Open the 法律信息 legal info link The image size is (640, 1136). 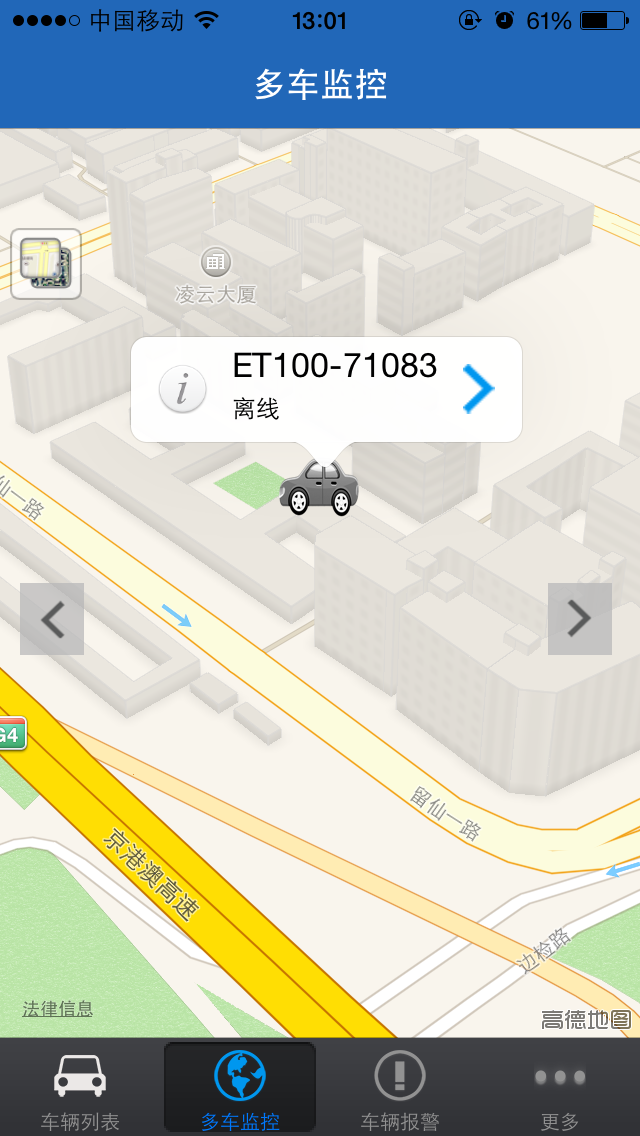(x=58, y=1009)
